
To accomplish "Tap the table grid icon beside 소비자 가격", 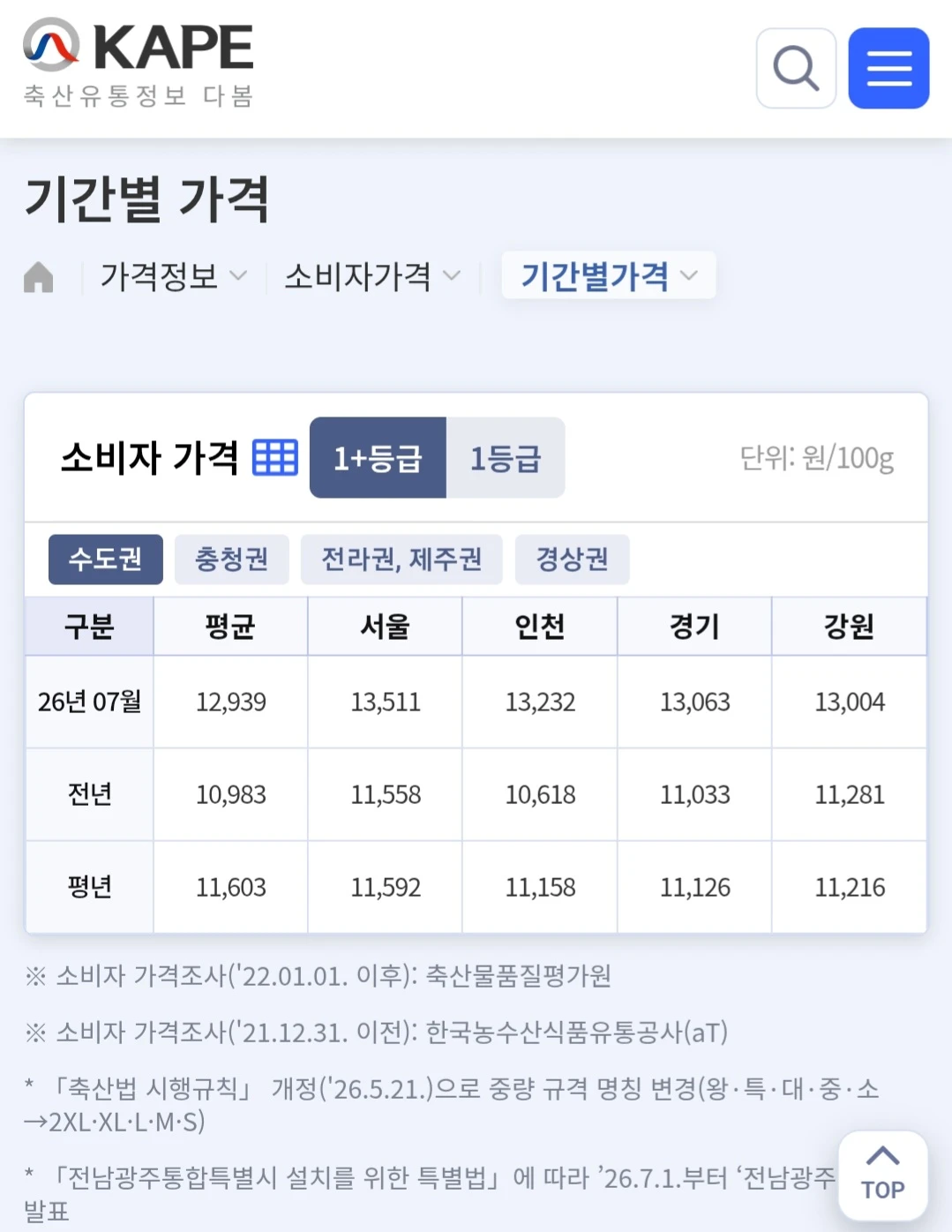I will (275, 457).
